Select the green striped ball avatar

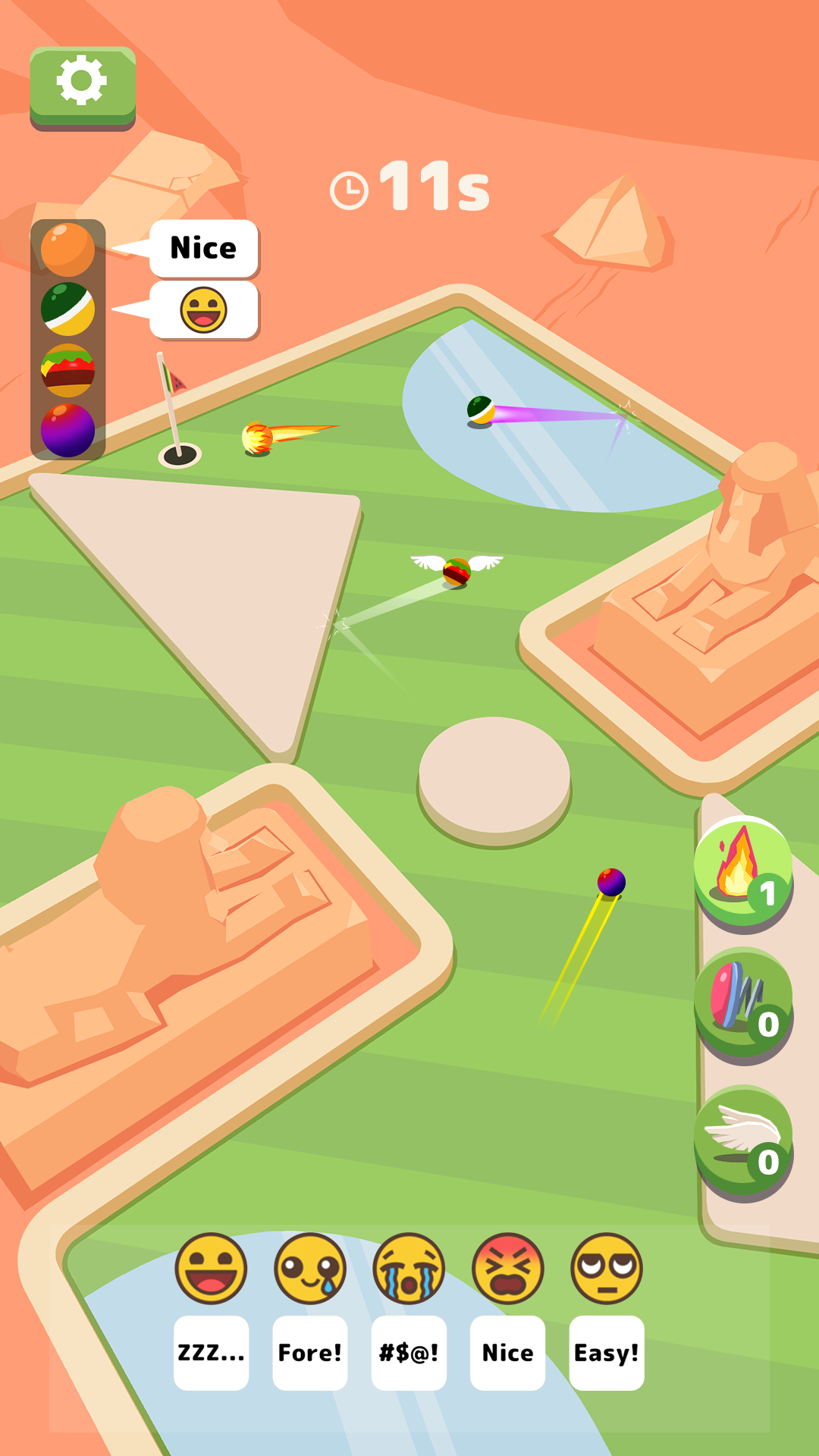click(x=67, y=309)
